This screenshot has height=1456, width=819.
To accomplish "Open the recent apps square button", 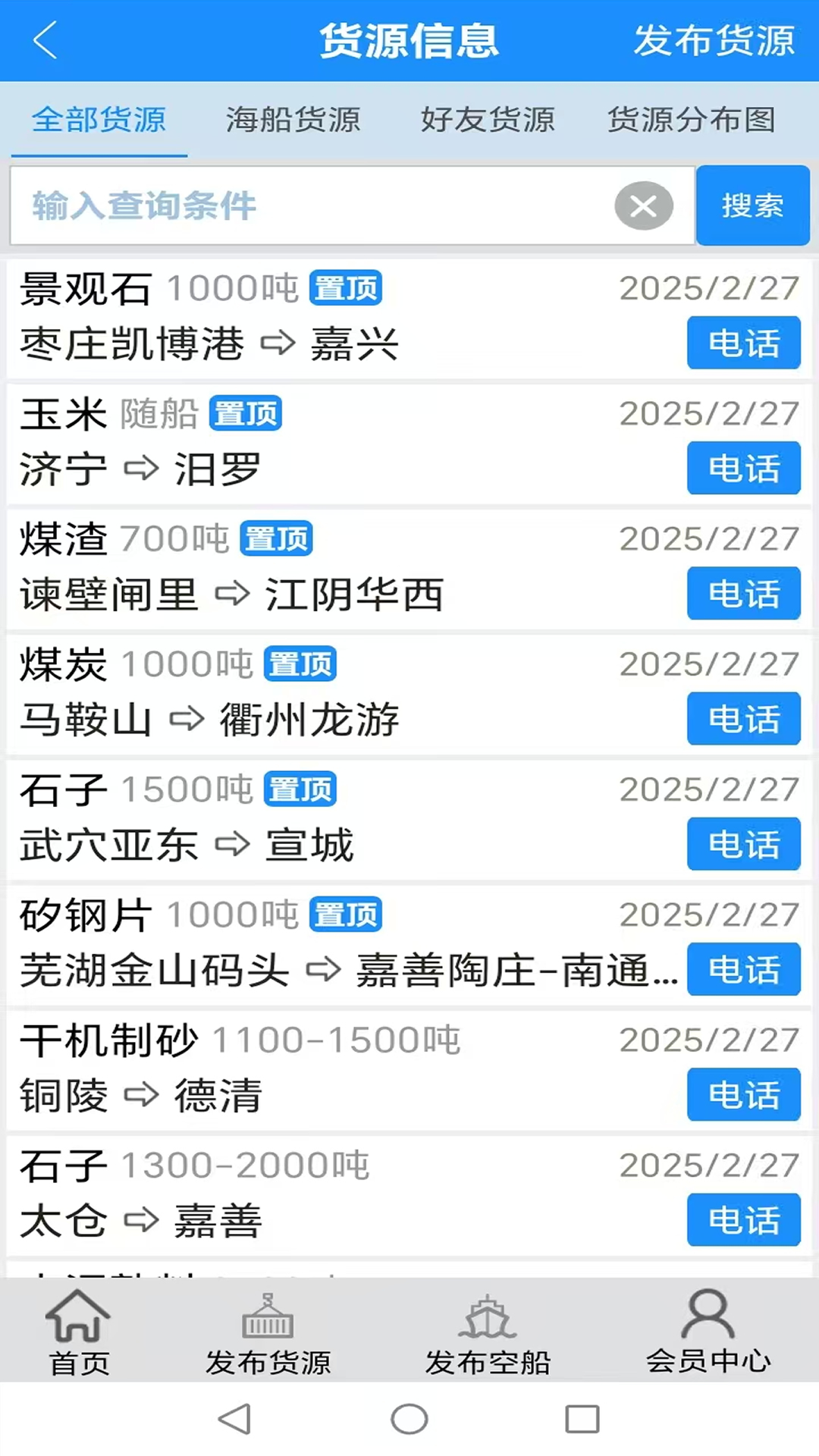I will (579, 1419).
